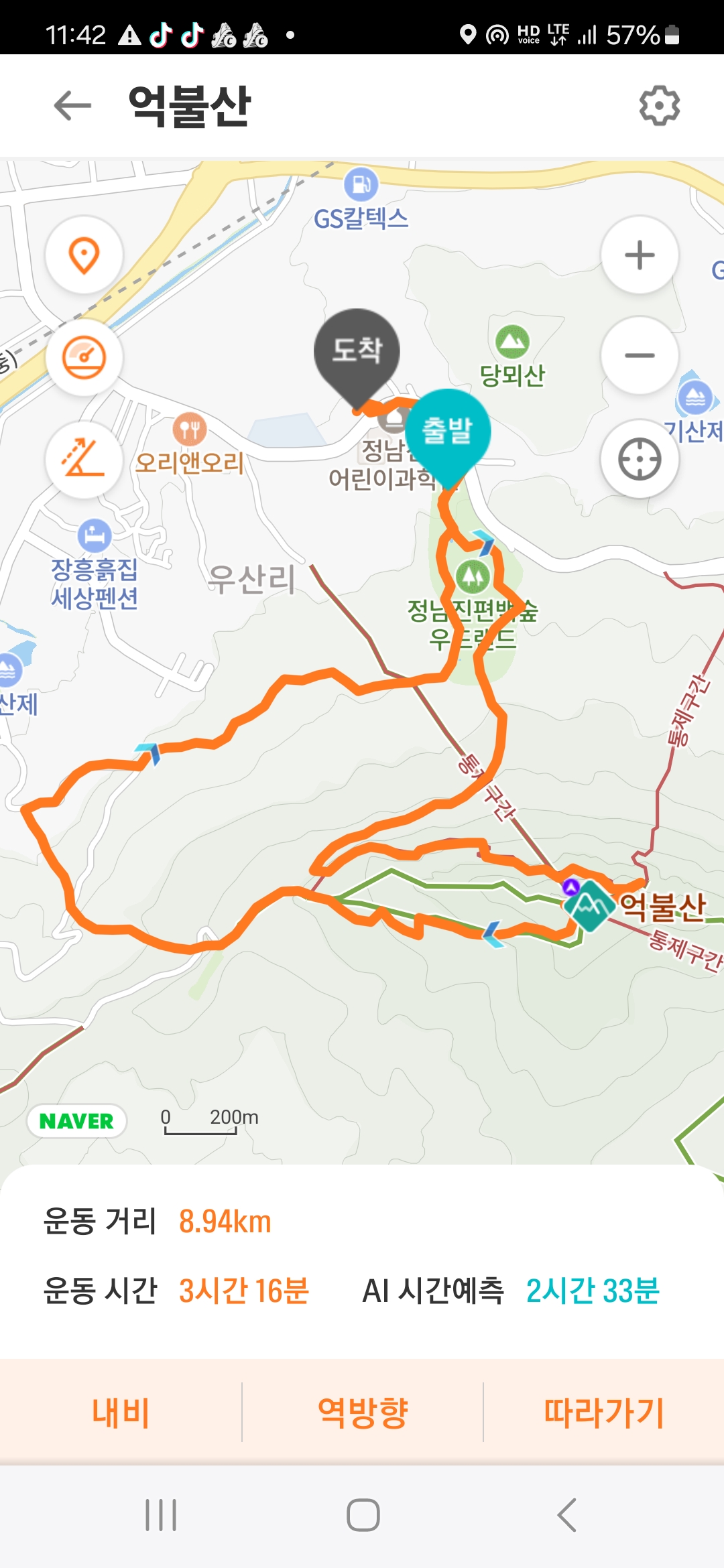Screen dimensions: 724x1568
Task: Select 역방향 to reverse the route
Action: coord(363,1412)
